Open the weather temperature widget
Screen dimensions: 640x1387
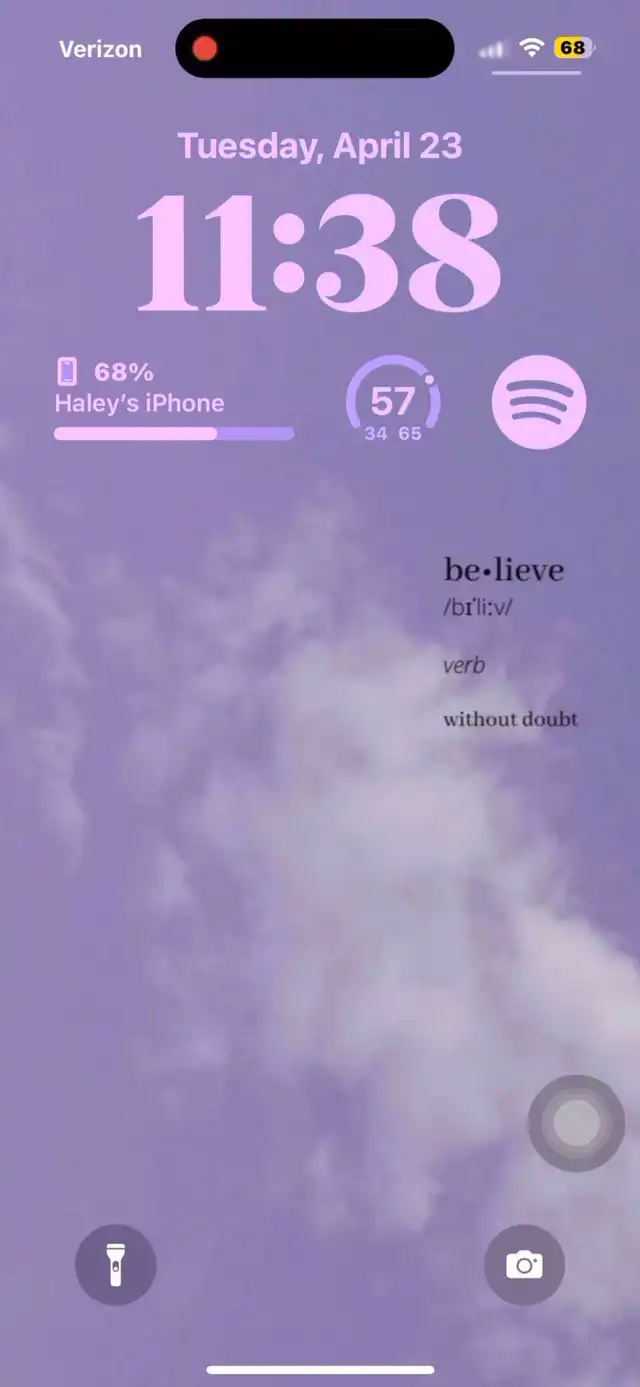(x=393, y=401)
